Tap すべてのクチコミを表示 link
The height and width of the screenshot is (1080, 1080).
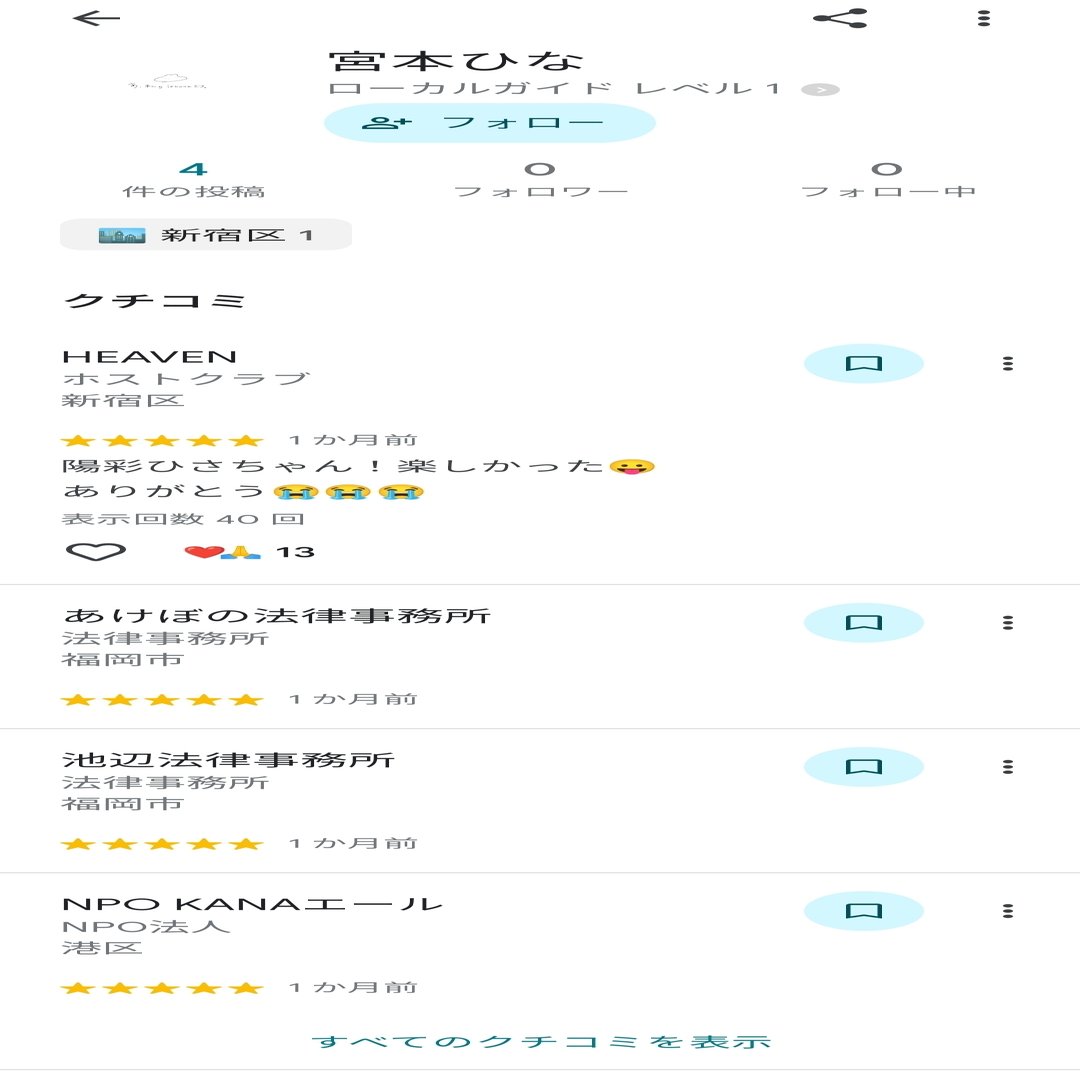tap(540, 1041)
